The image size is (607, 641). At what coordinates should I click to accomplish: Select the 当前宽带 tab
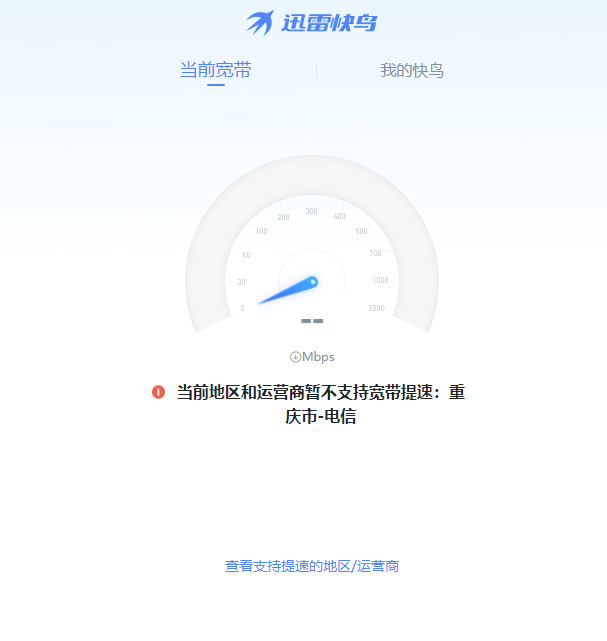pyautogui.click(x=215, y=70)
